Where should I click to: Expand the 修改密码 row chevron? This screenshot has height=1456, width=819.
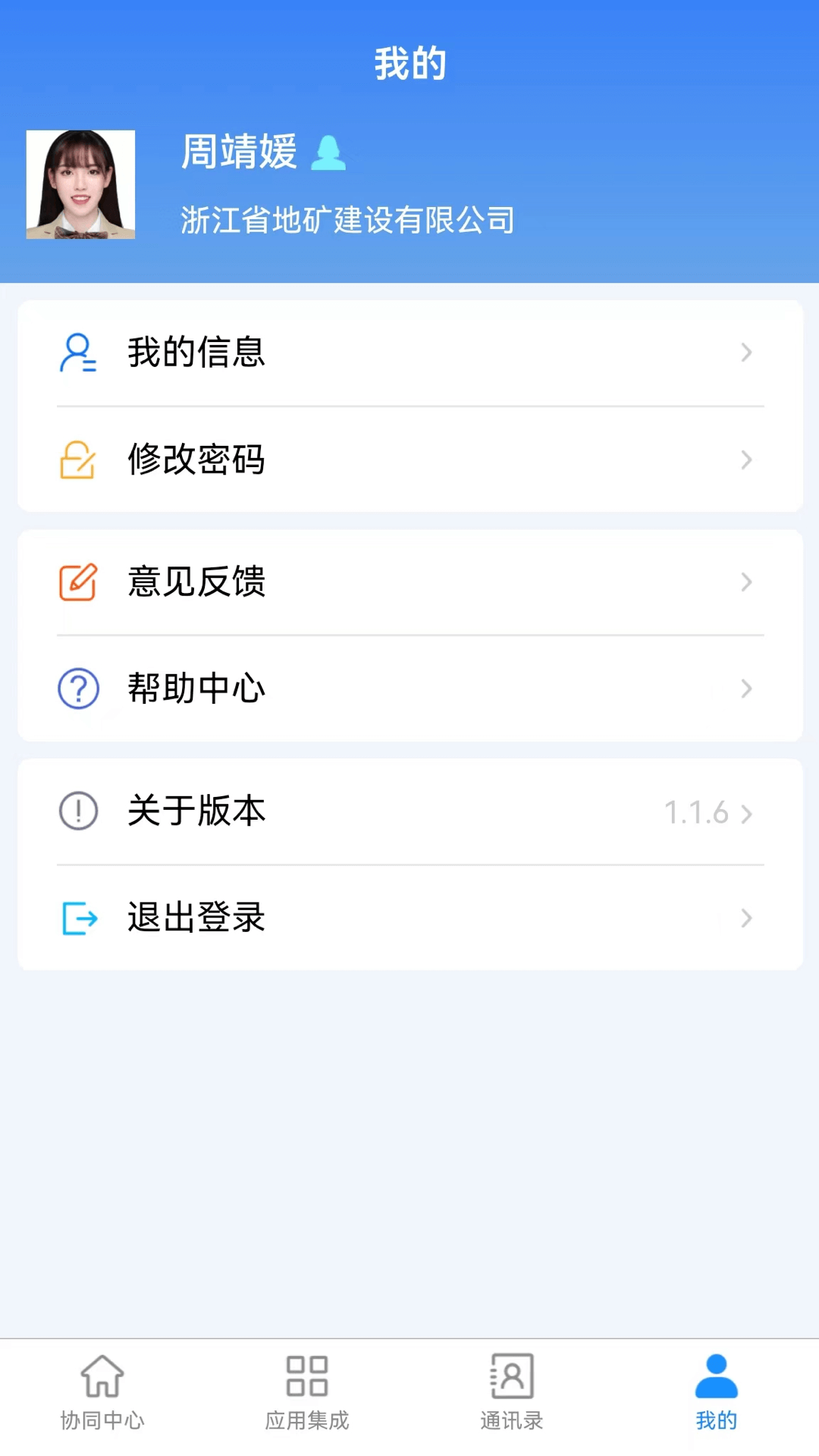tap(746, 460)
